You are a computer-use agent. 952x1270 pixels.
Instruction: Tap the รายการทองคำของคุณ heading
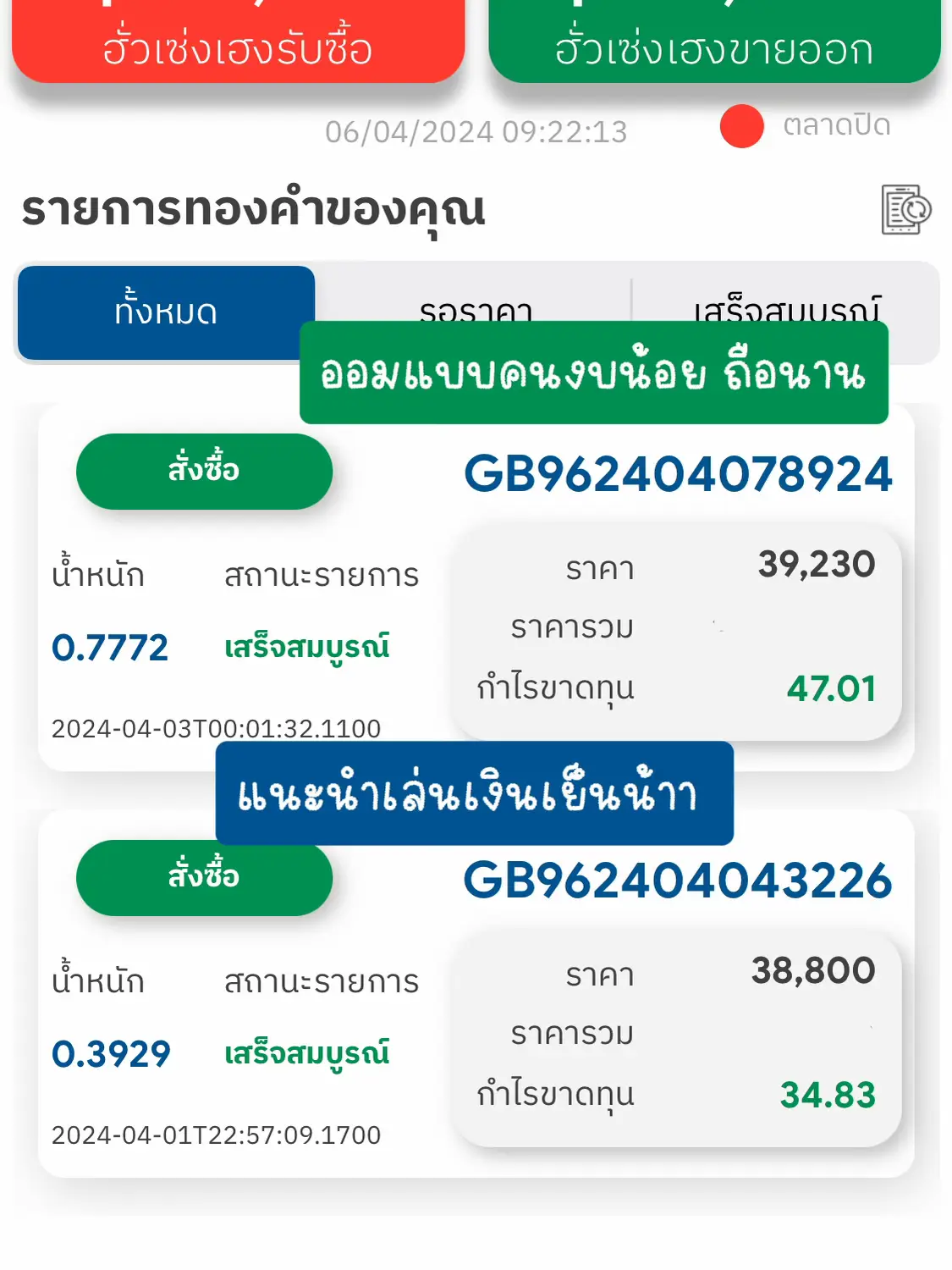tap(253, 207)
